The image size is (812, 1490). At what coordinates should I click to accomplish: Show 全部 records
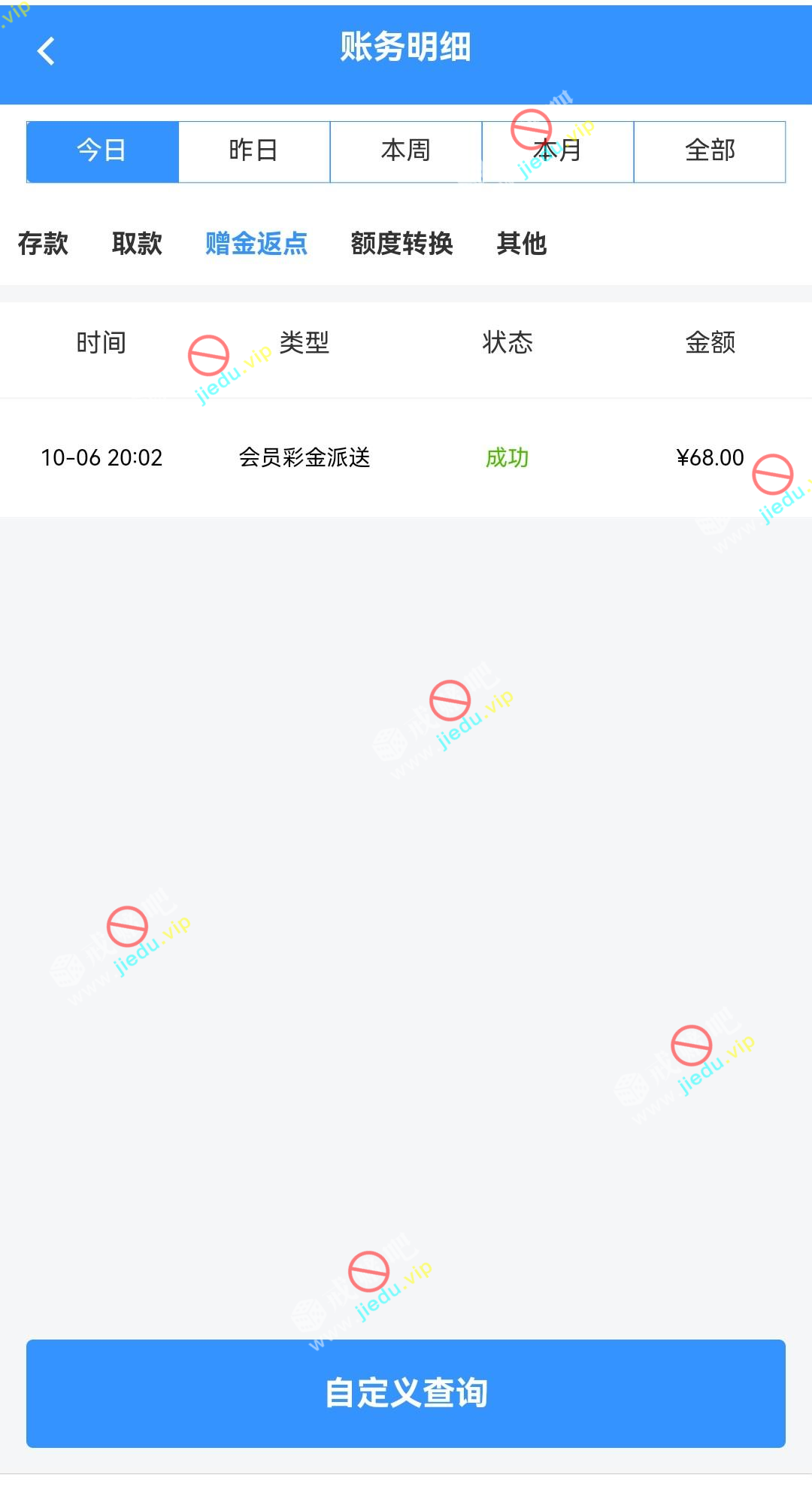click(x=710, y=151)
